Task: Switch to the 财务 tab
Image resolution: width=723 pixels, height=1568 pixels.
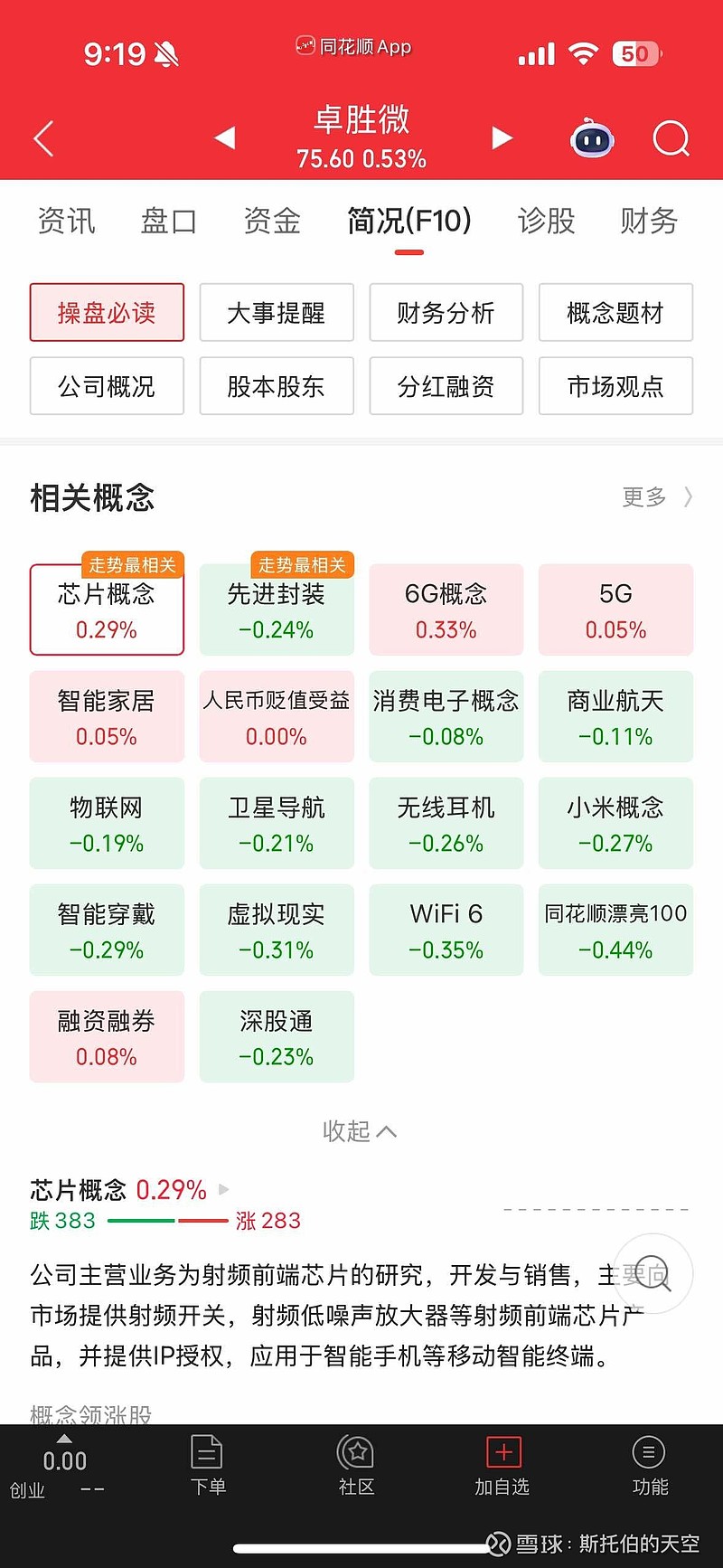Action: [x=648, y=222]
